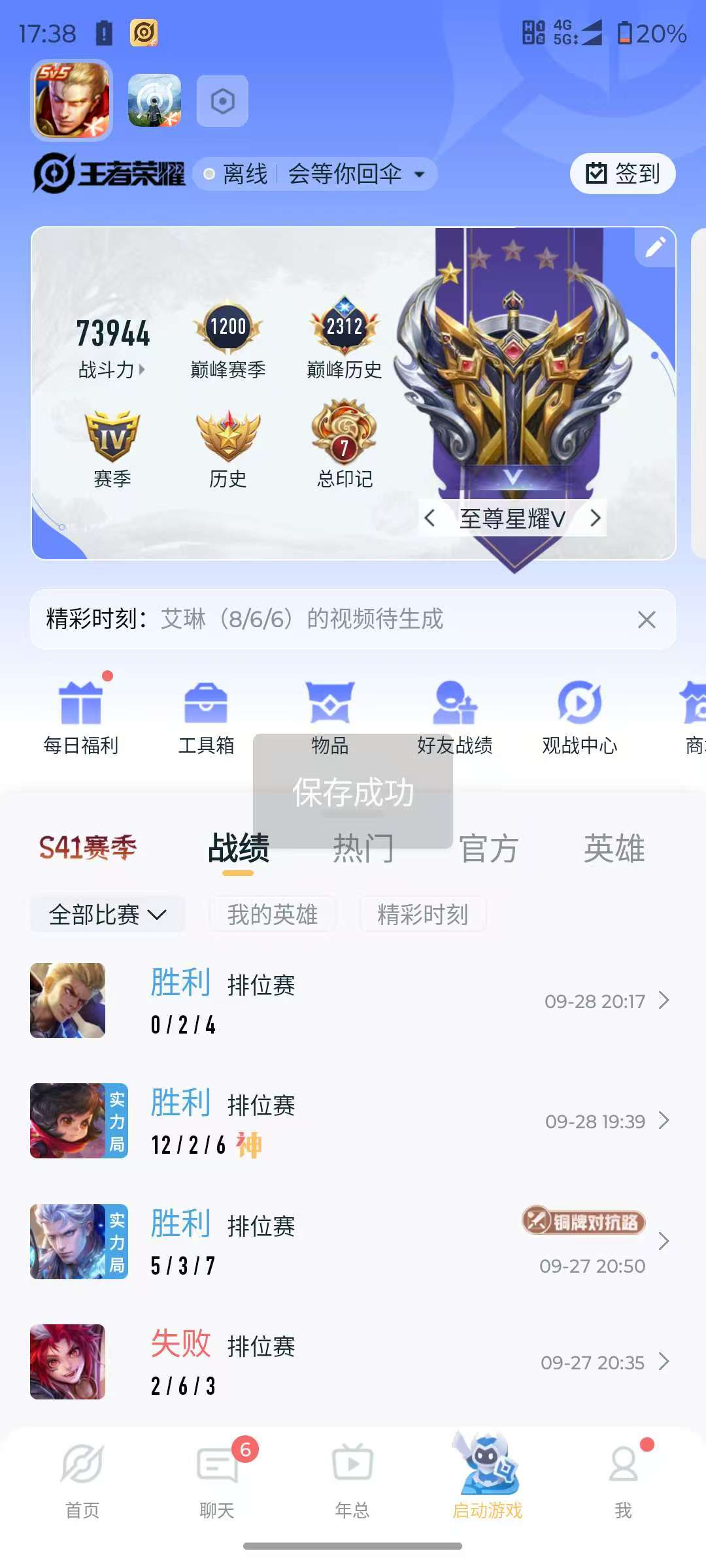706x1568 pixels.
Task: Tap the pencil edit icon on profile card
Action: (658, 247)
